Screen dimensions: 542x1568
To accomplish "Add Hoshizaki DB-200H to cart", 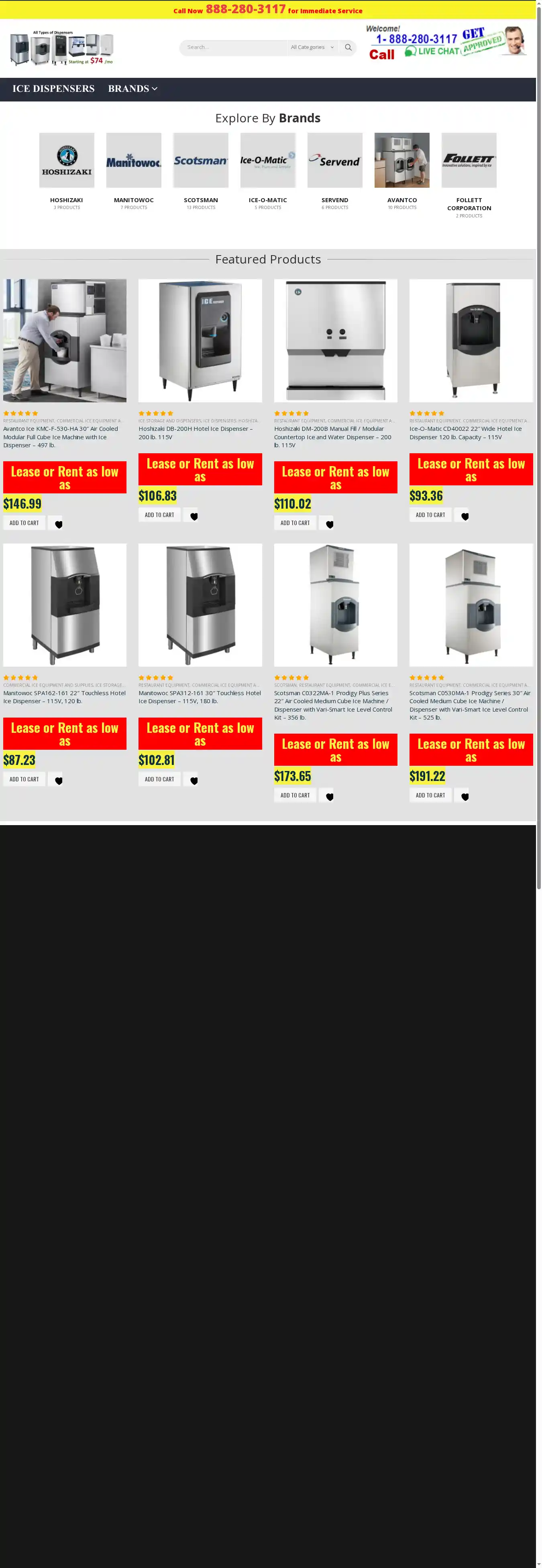I will [x=159, y=515].
